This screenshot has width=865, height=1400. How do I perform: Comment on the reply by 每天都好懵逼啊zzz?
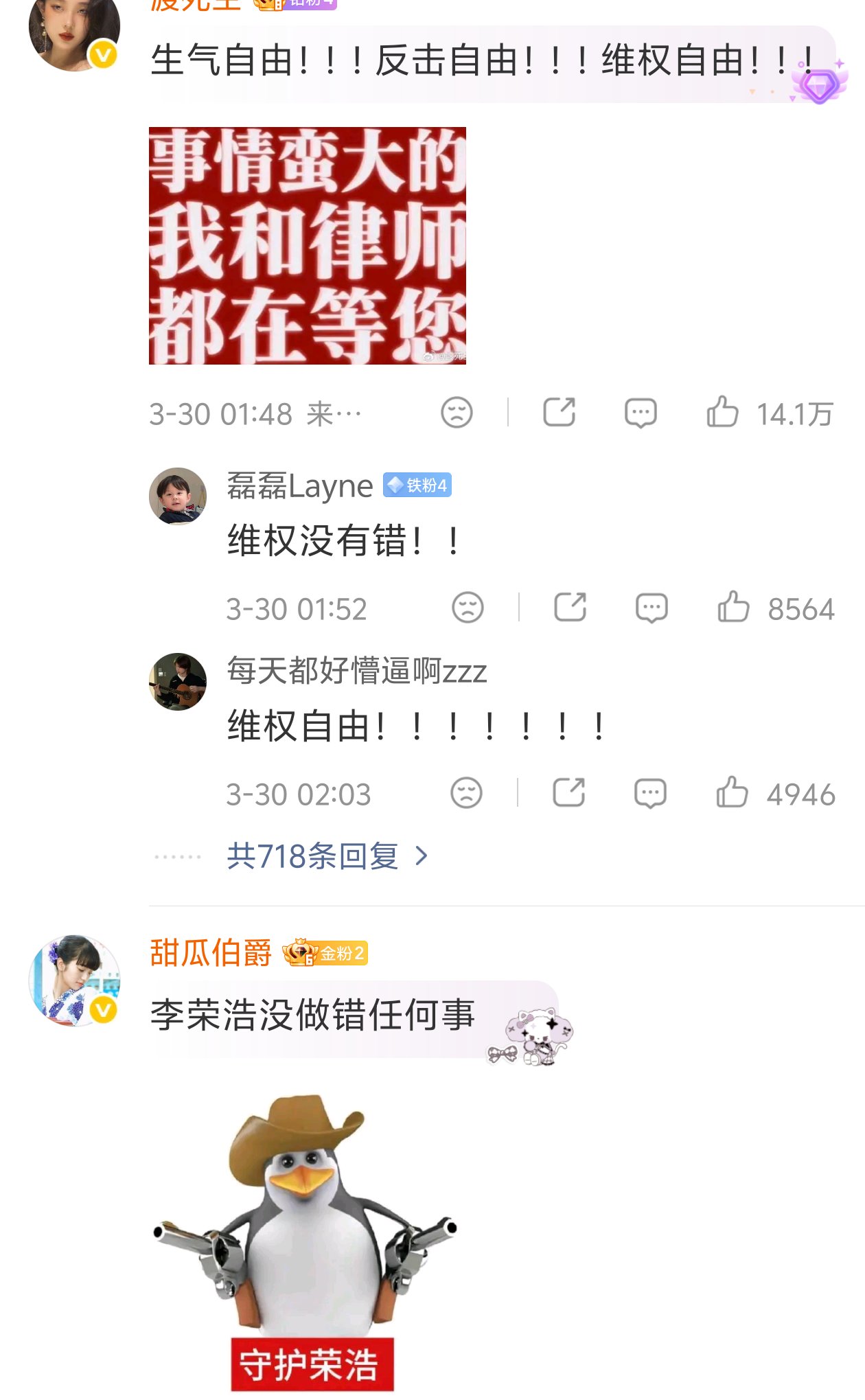tap(650, 793)
